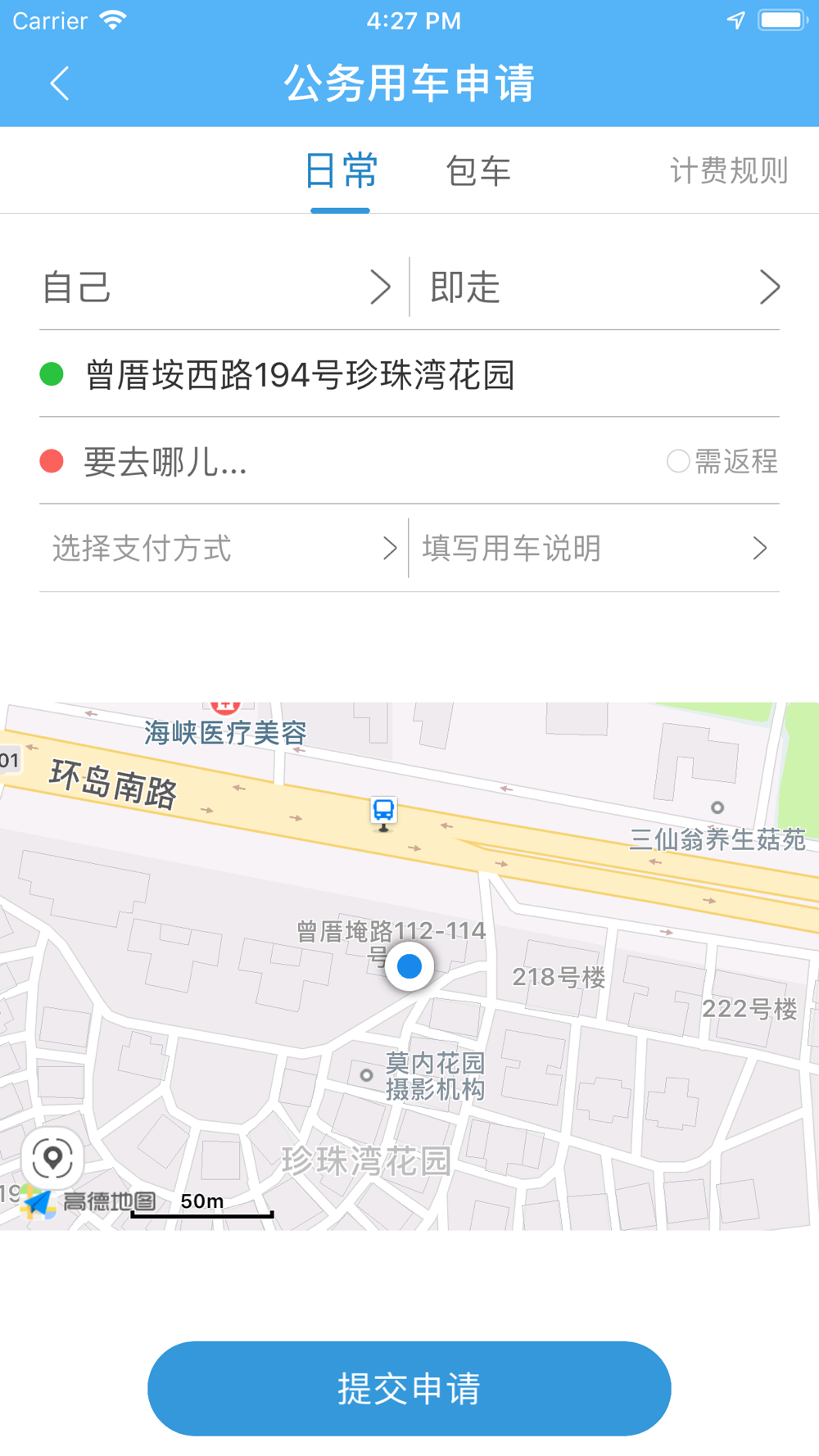The width and height of the screenshot is (819, 1456).
Task: Select the 日常 tab
Action: [341, 171]
